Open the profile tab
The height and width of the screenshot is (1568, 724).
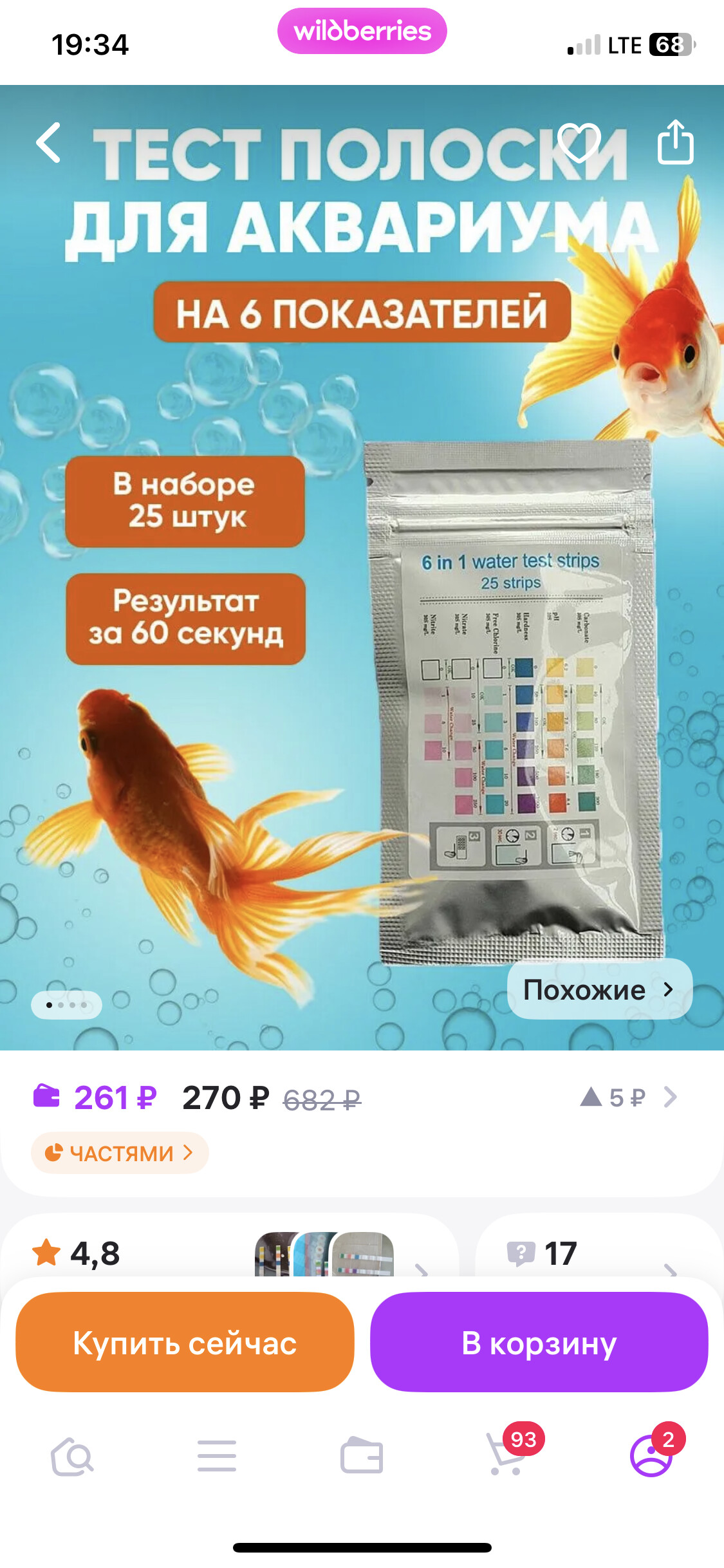point(651,1457)
